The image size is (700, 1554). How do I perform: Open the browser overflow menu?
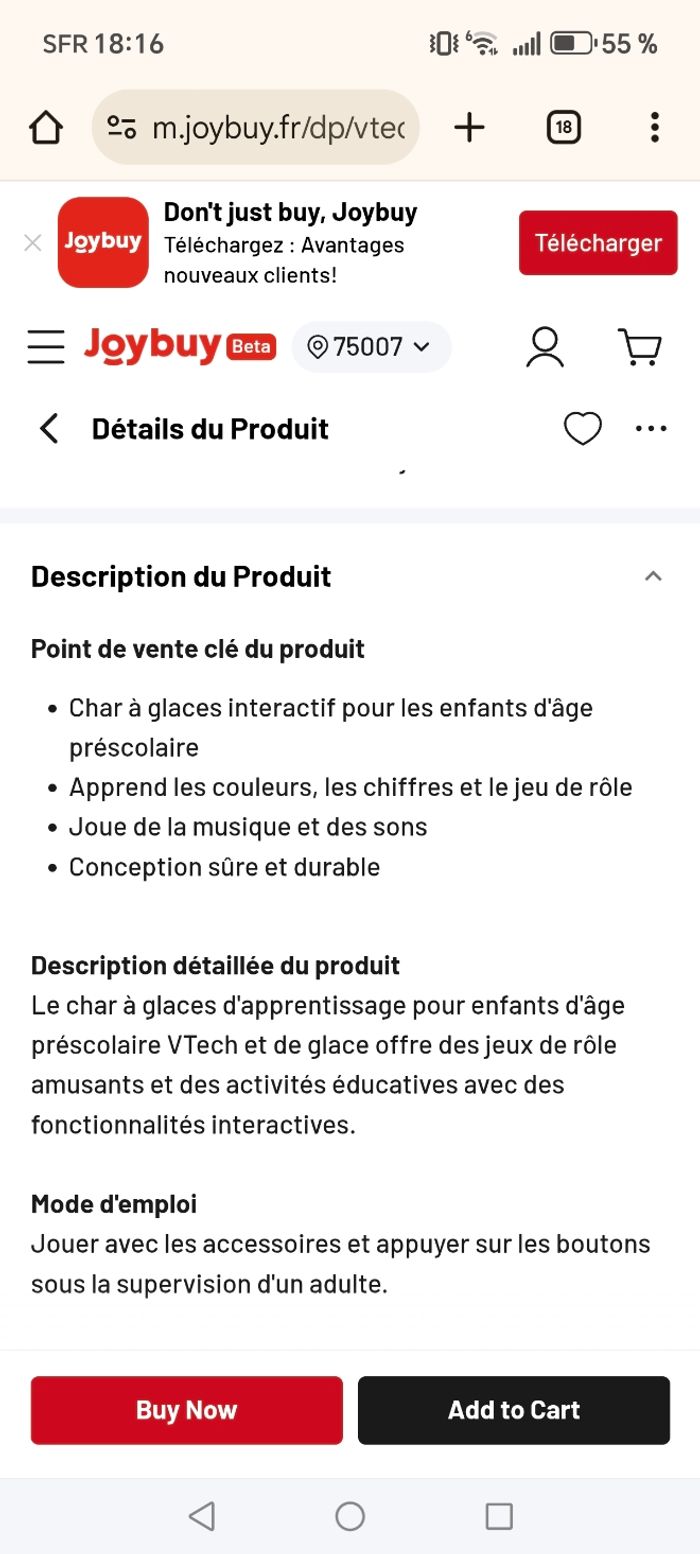point(654,127)
